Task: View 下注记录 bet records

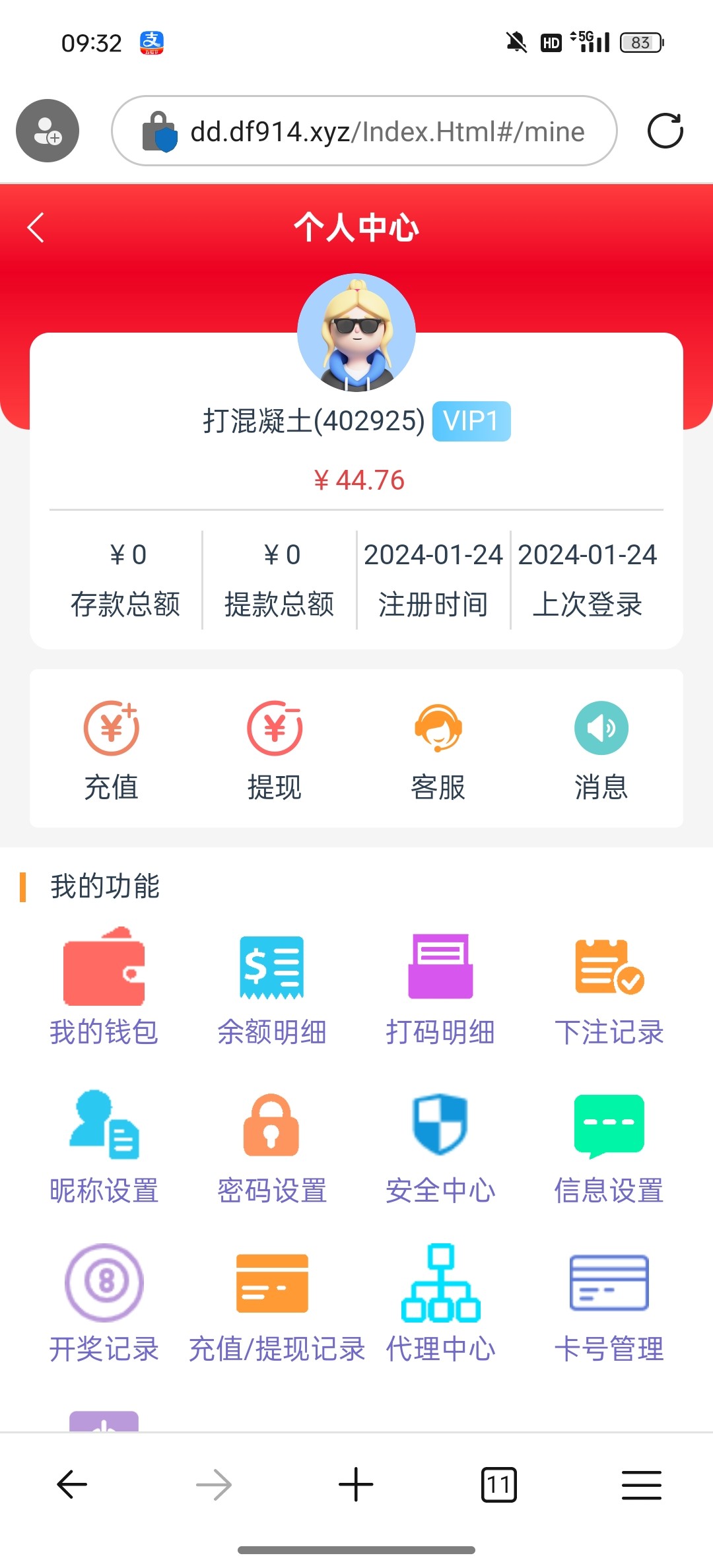Action: [x=609, y=986]
